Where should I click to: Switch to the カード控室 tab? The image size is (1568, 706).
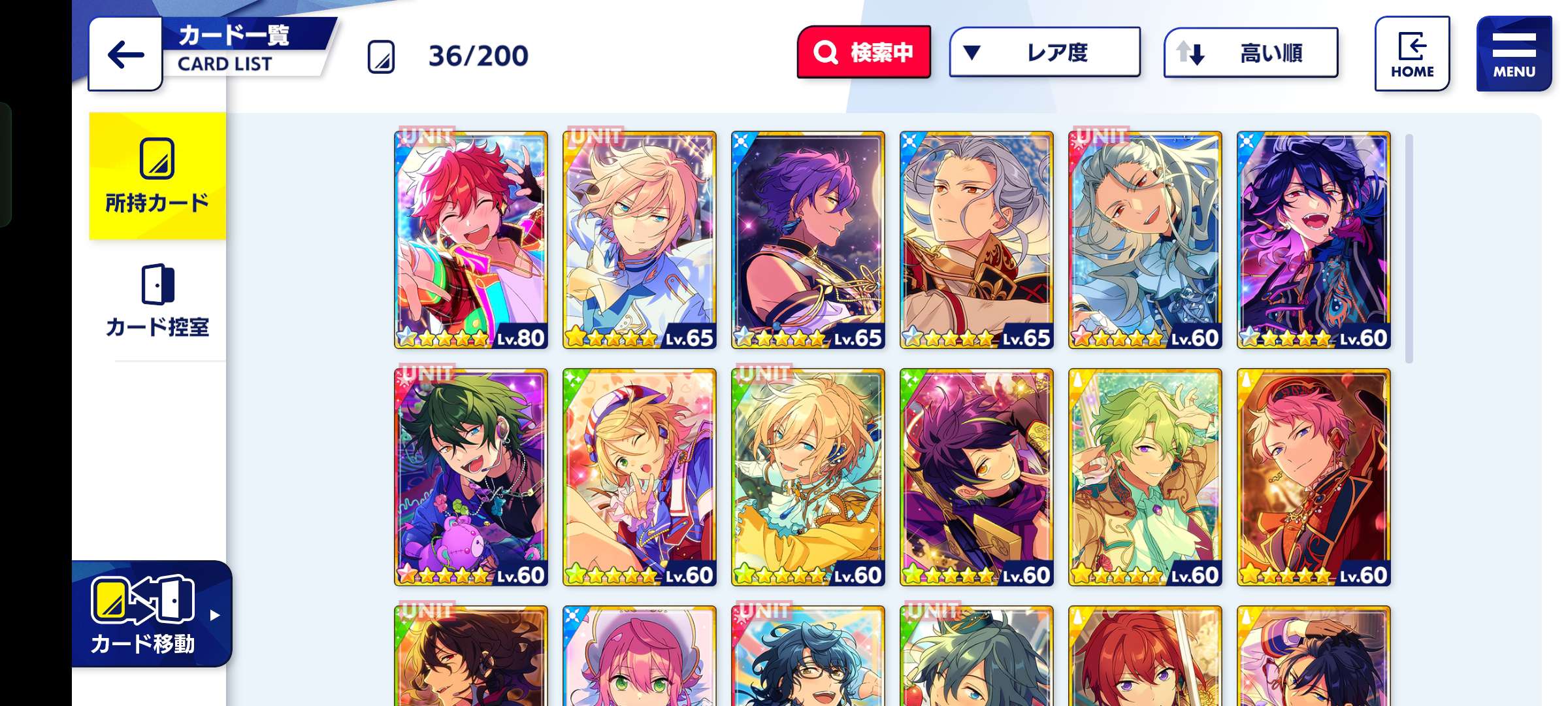pyautogui.click(x=157, y=301)
